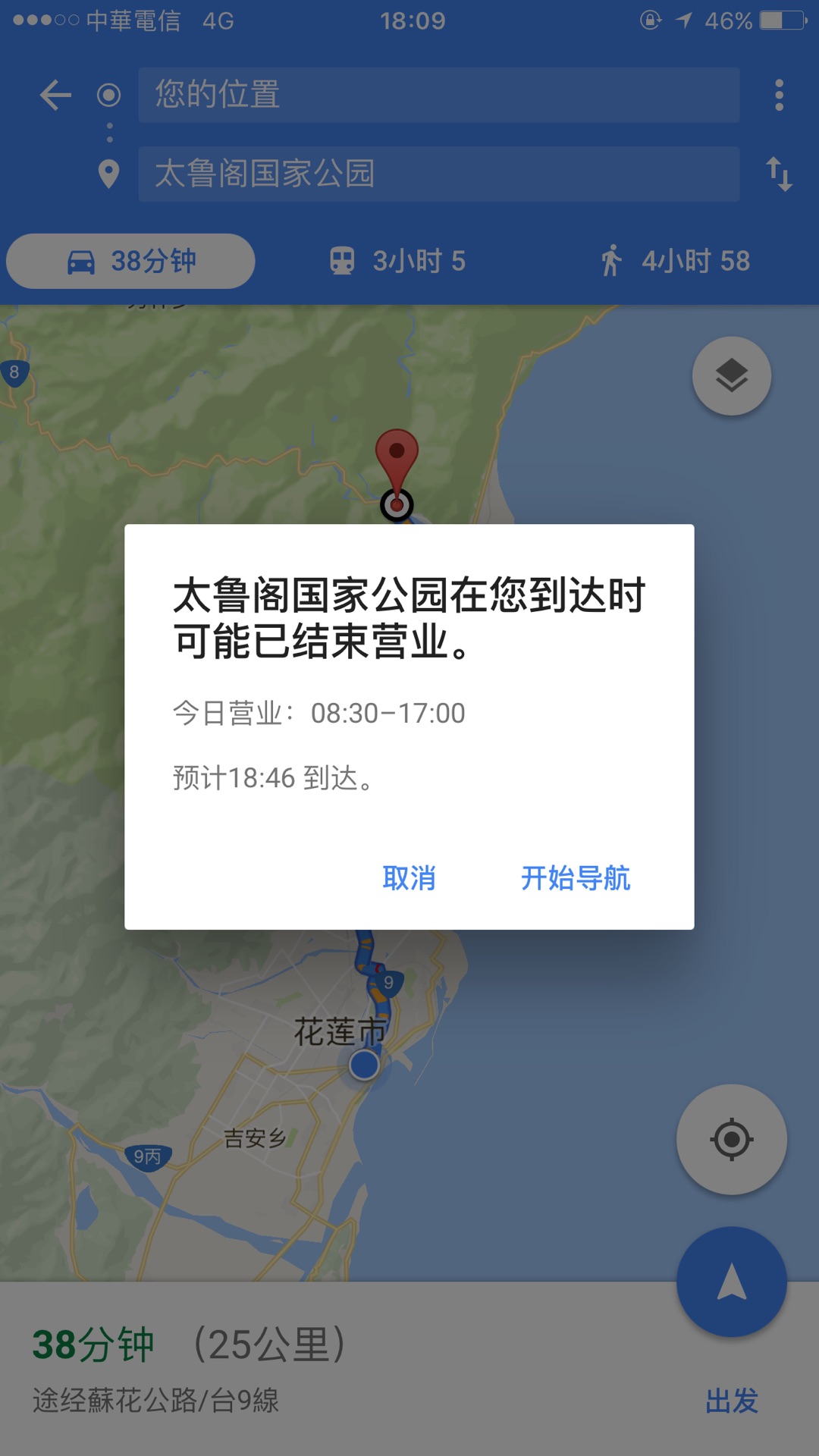Tap 取消 to dismiss the dialog
The image size is (819, 1456).
[x=409, y=878]
